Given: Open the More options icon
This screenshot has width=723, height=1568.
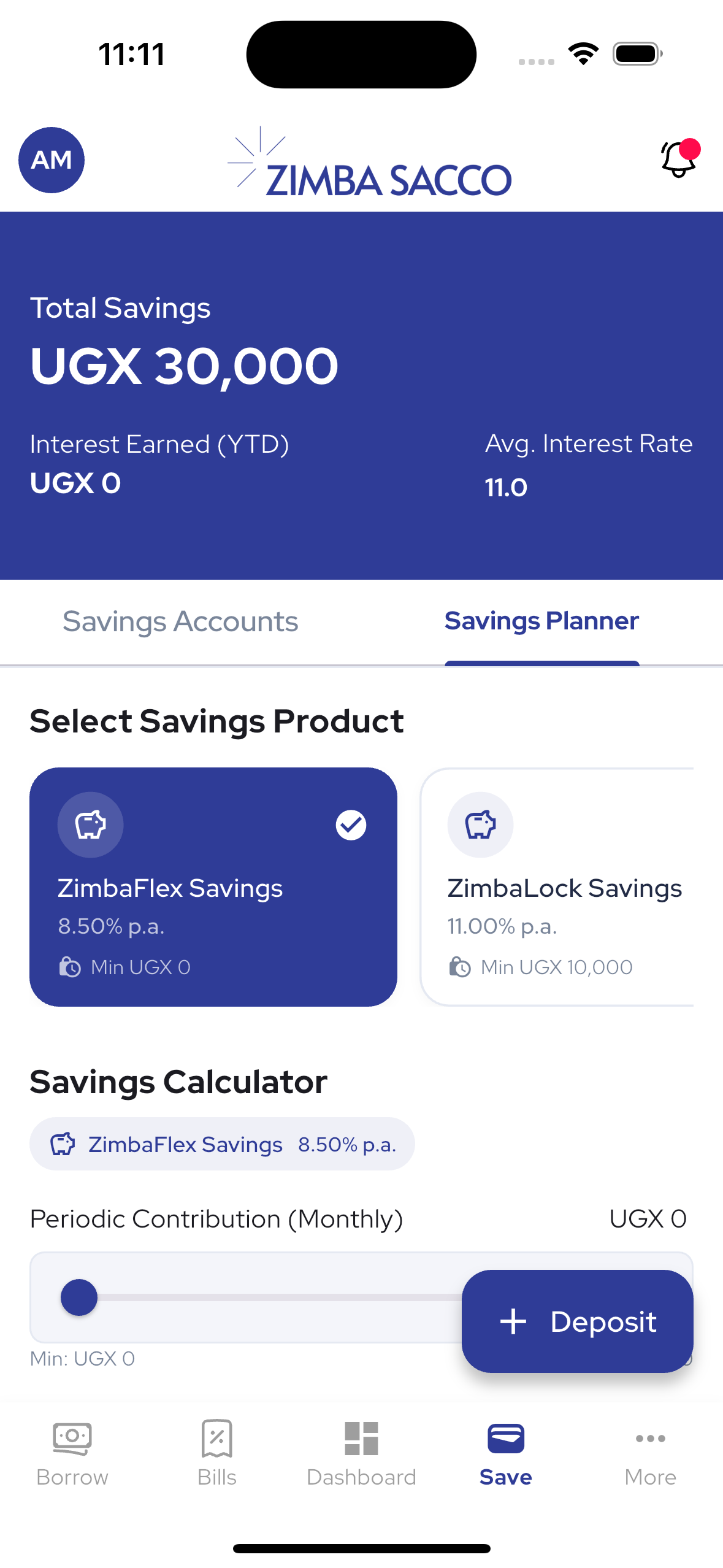Looking at the screenshot, I should tap(650, 1438).
